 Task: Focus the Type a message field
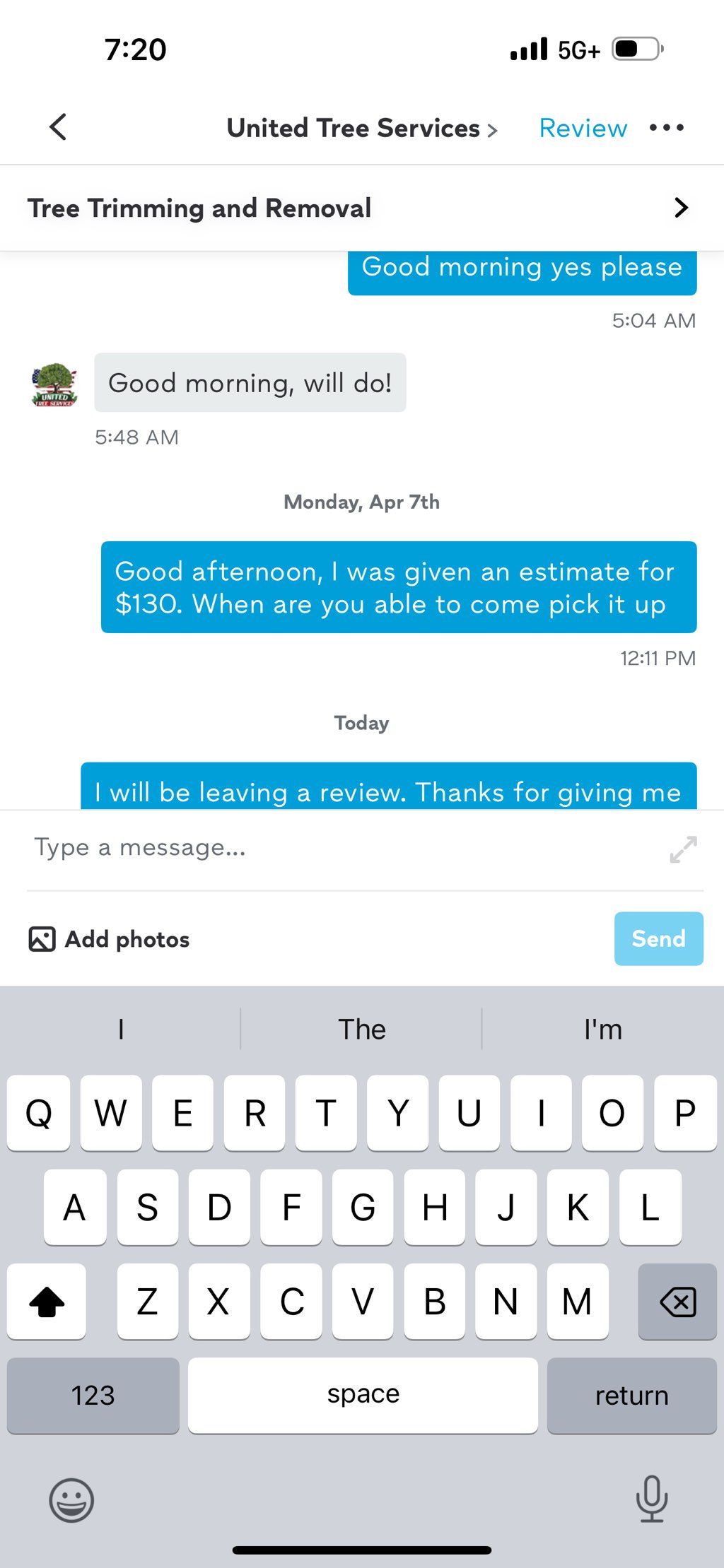point(339,847)
